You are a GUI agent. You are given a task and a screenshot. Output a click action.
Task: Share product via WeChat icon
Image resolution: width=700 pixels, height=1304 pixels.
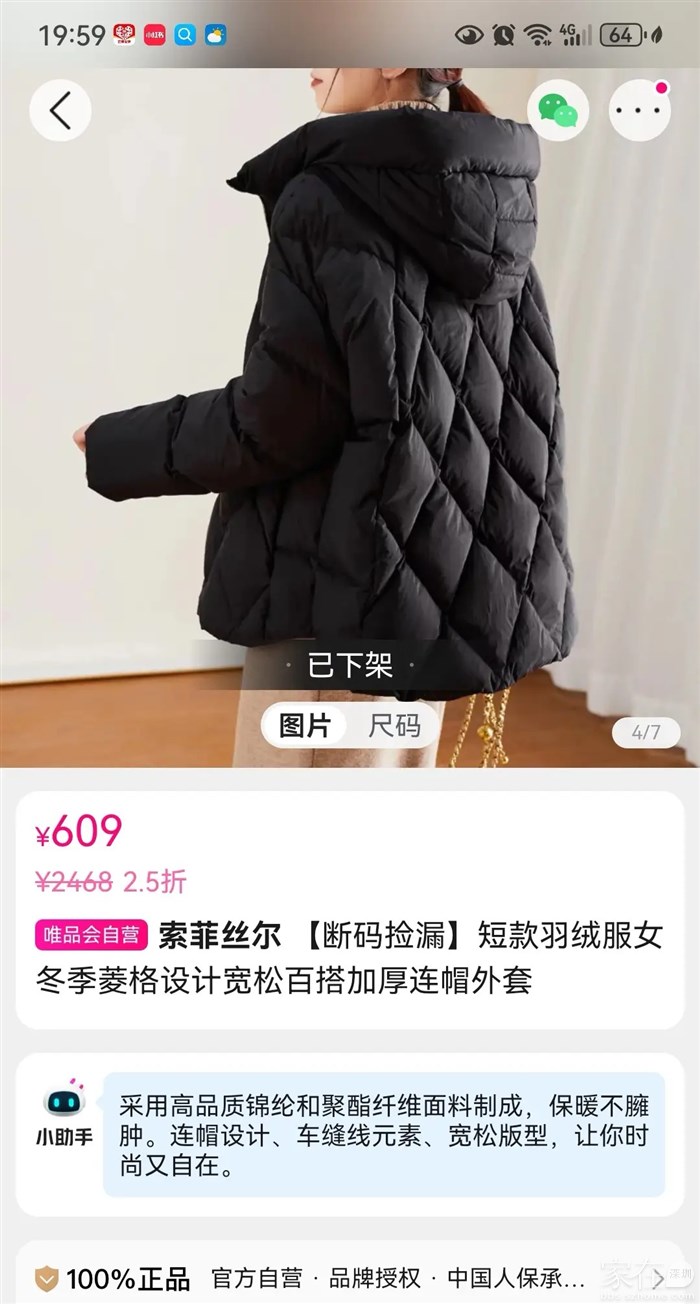tap(557, 110)
